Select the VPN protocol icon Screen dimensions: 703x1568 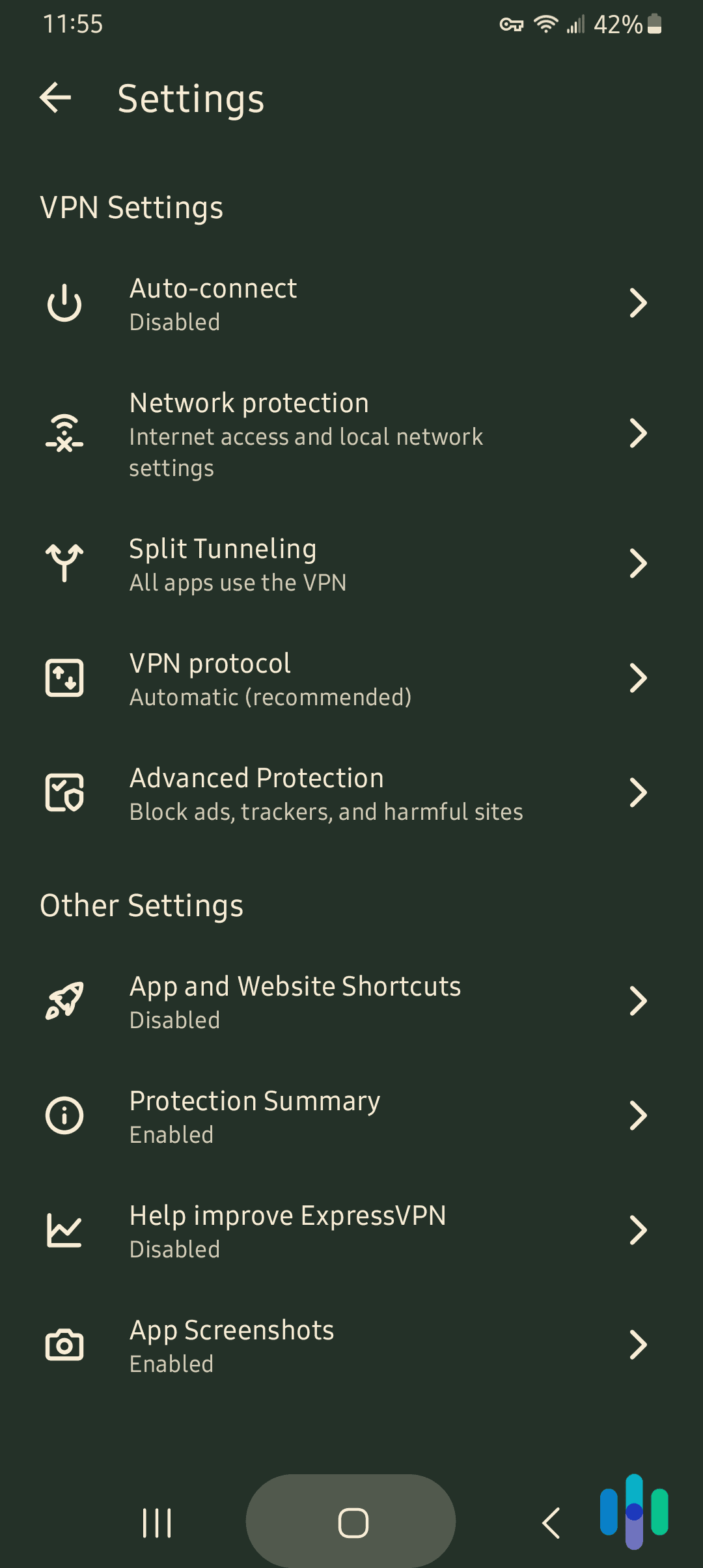(x=64, y=677)
